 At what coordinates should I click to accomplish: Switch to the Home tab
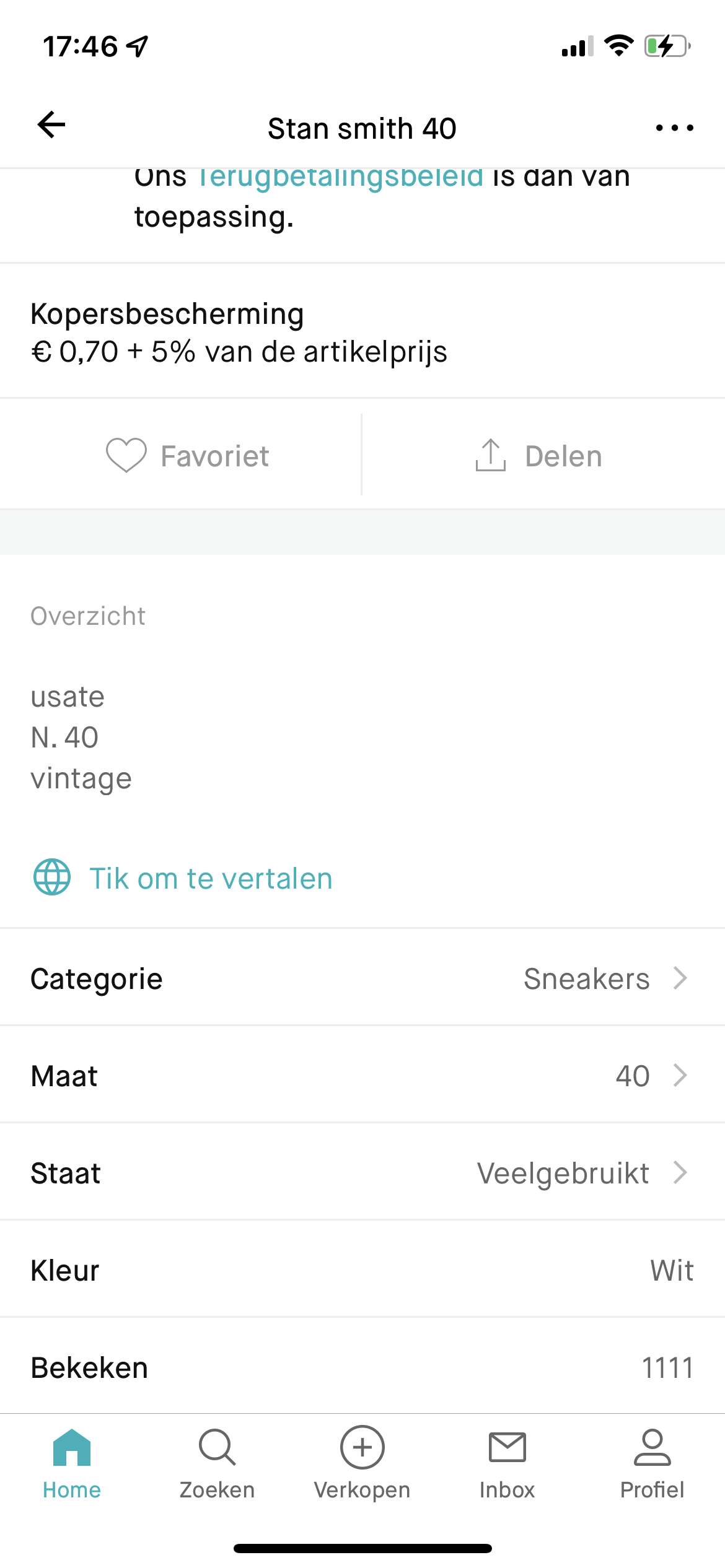pos(72,1464)
